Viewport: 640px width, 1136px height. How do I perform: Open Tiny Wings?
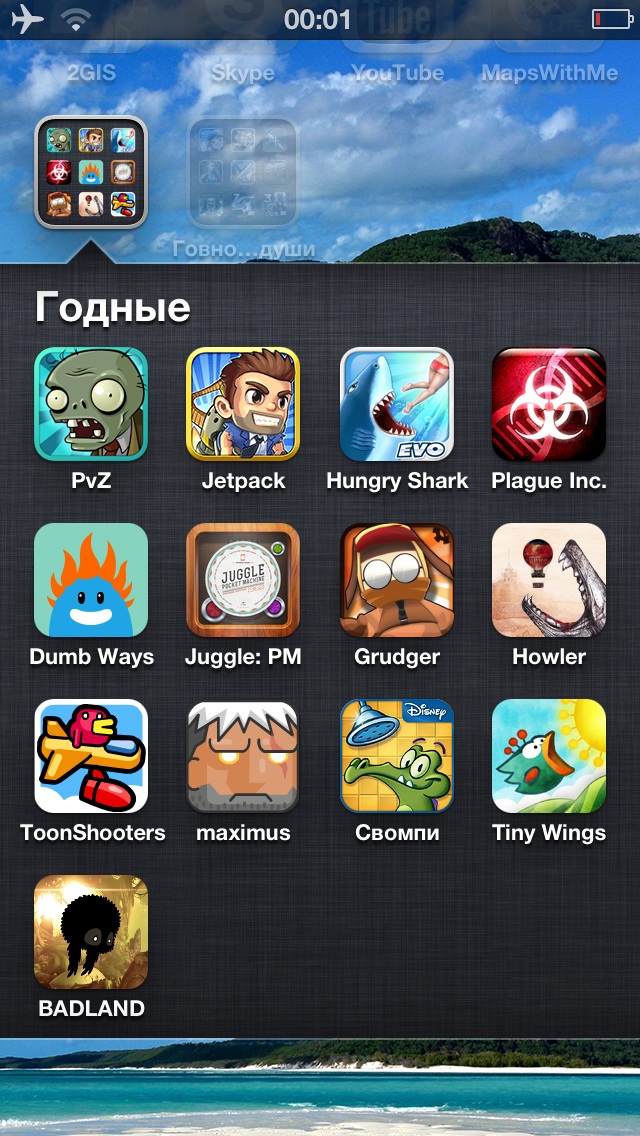click(x=549, y=756)
